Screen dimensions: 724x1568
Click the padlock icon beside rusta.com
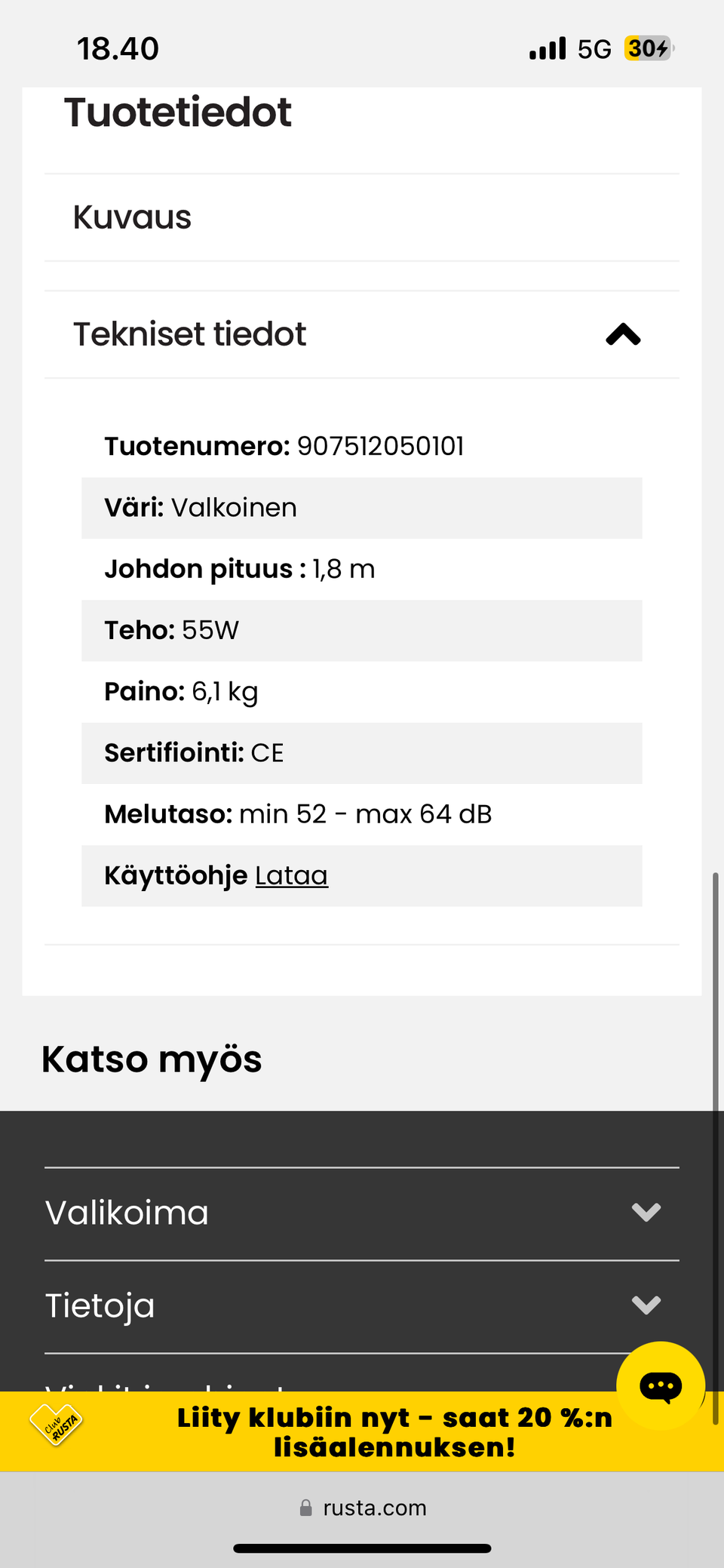306,1508
